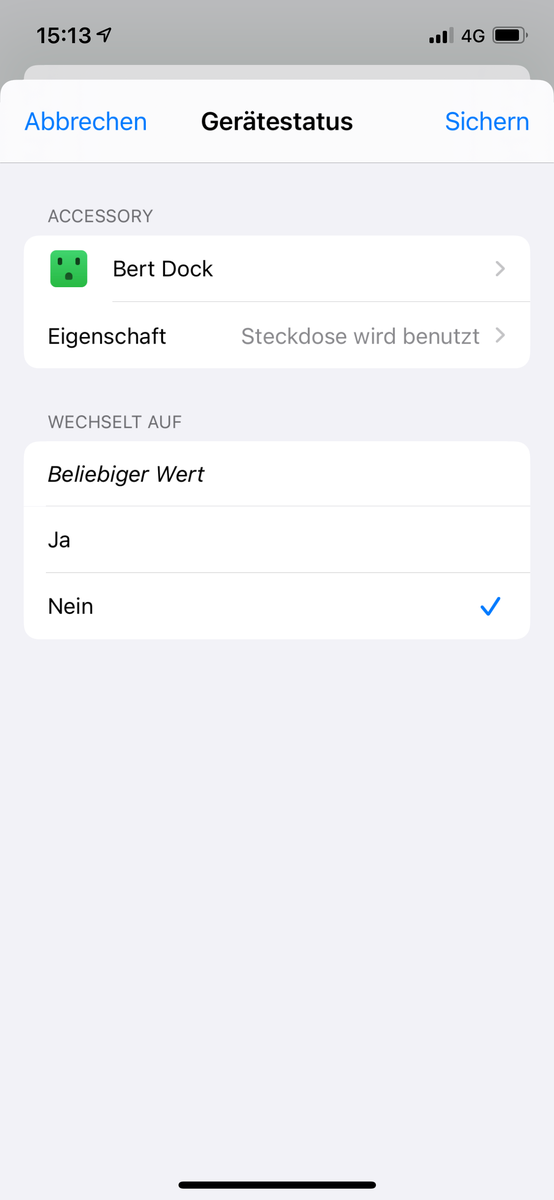Image resolution: width=554 pixels, height=1200 pixels.
Task: Choose Ja as the value
Action: [277, 540]
